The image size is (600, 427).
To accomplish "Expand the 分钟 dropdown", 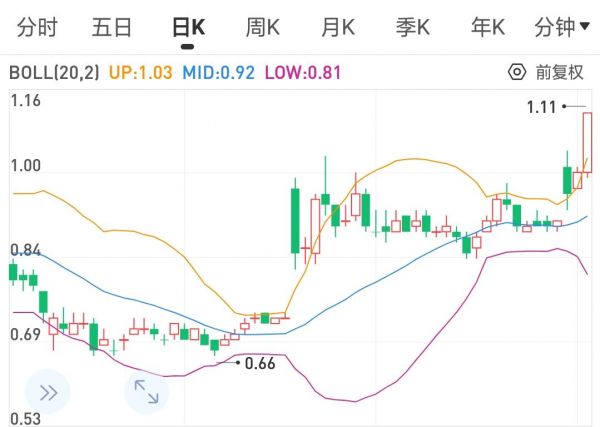I will click(x=562, y=27).
